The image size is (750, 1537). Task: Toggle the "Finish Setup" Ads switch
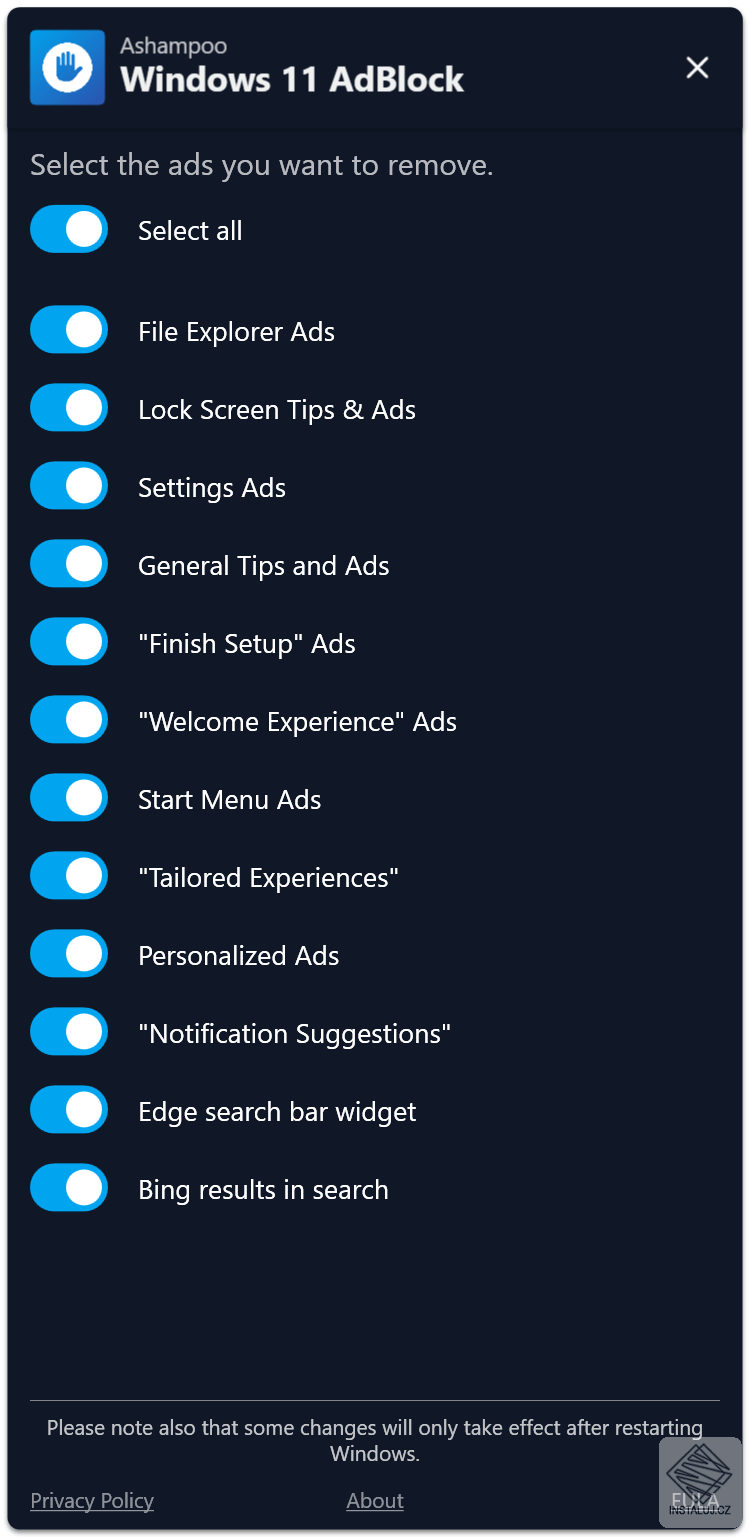pos(69,643)
